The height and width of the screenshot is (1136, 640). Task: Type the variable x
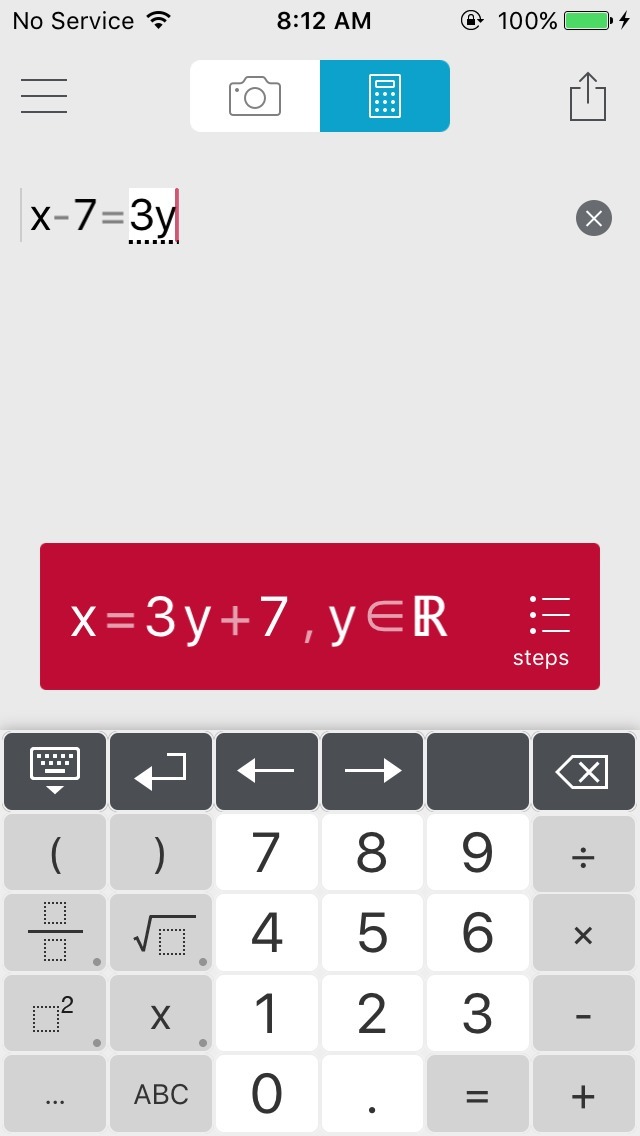(x=161, y=1015)
